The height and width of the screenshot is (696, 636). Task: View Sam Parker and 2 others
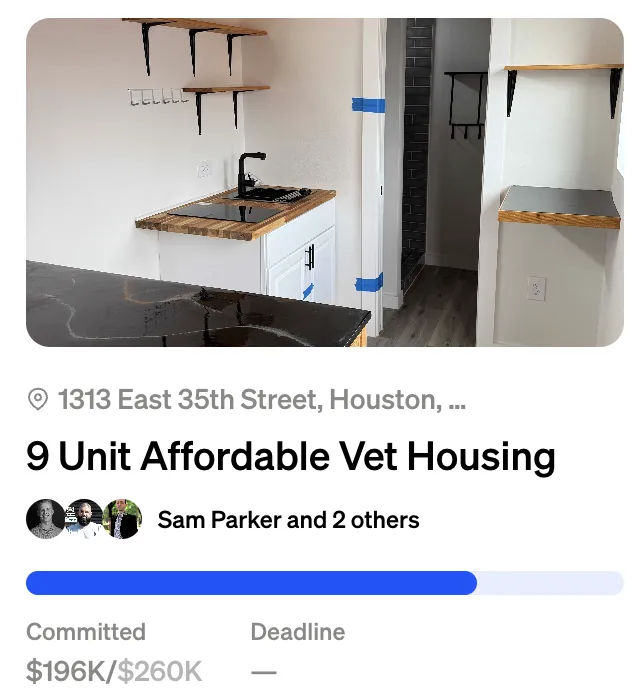coord(288,520)
